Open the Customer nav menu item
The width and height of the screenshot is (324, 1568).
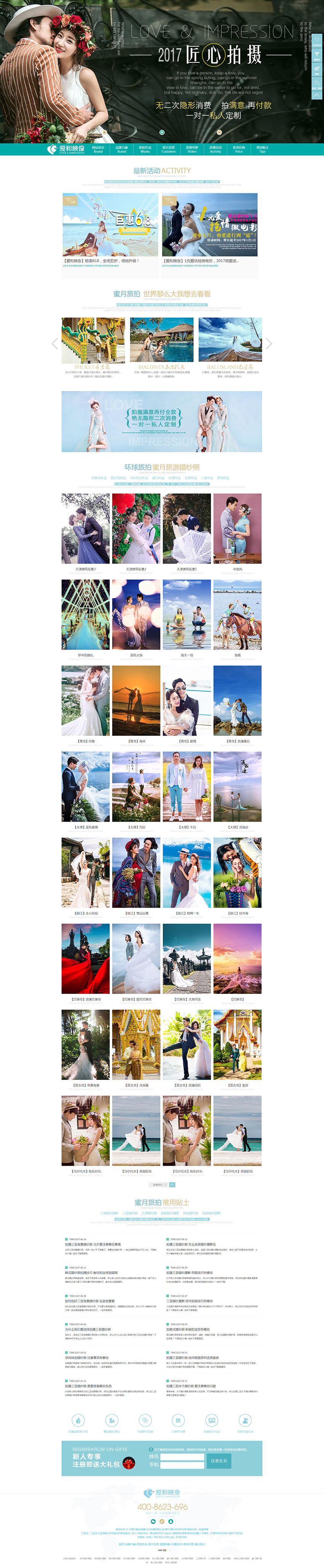[x=169, y=149]
